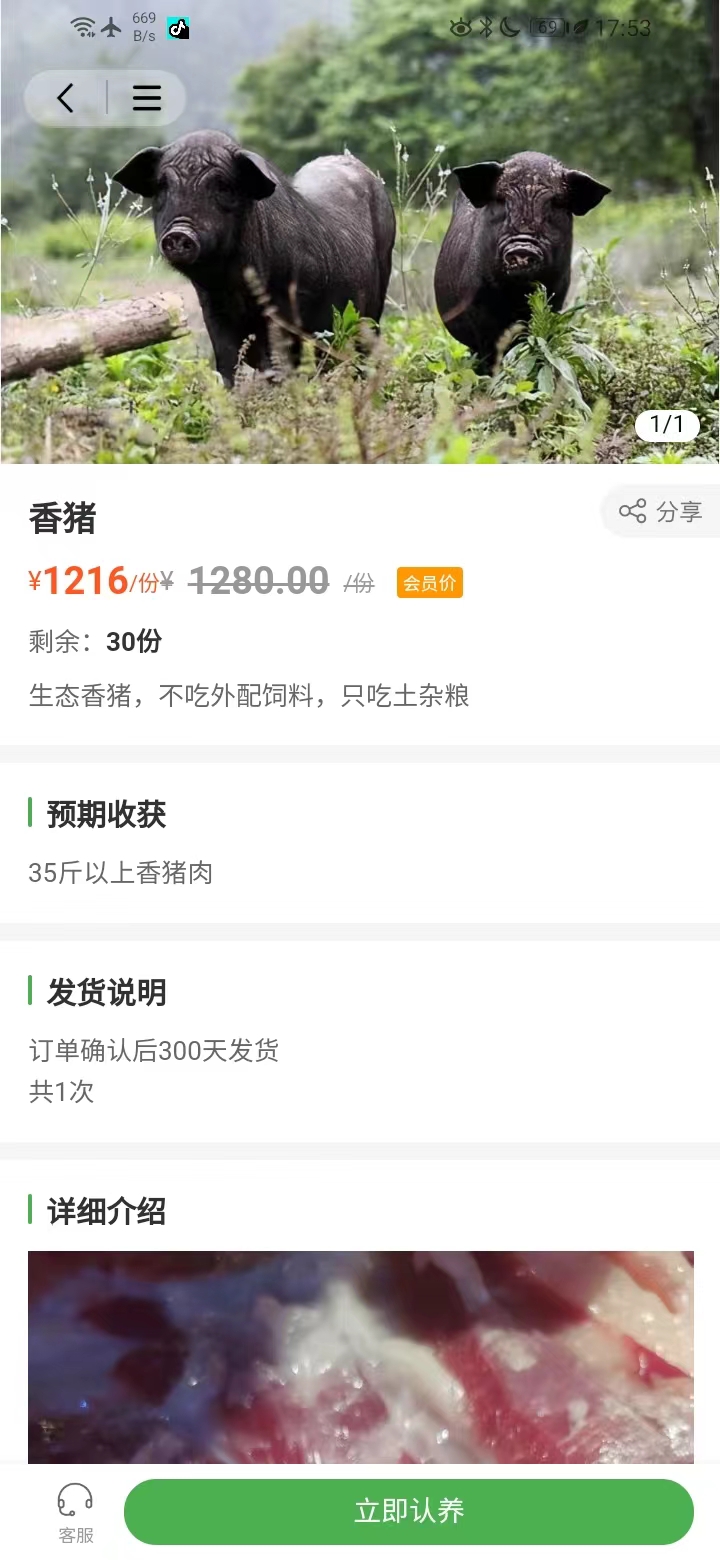Open the meat image under 详细介绍
Viewport: 720px width, 1560px height.
(x=360, y=1356)
